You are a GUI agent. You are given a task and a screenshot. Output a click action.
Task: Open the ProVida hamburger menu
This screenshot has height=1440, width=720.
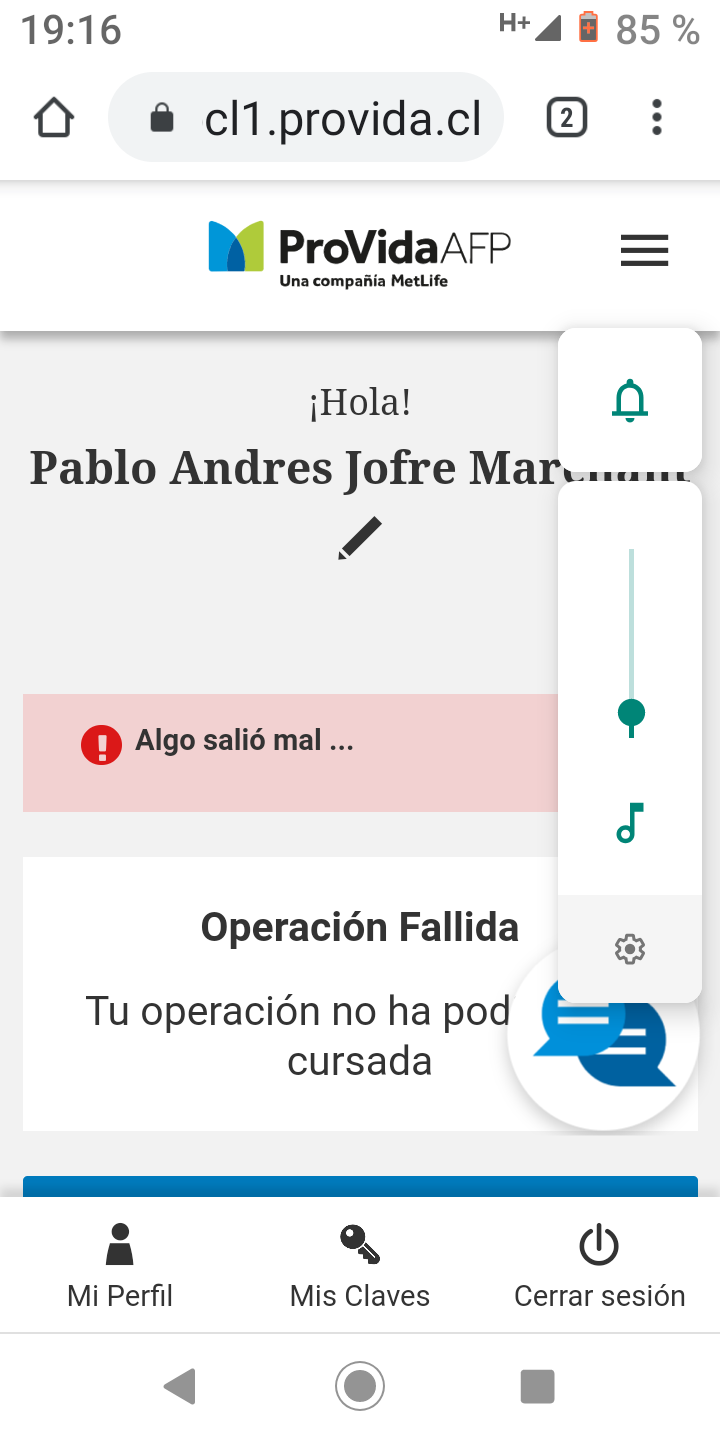click(x=644, y=250)
